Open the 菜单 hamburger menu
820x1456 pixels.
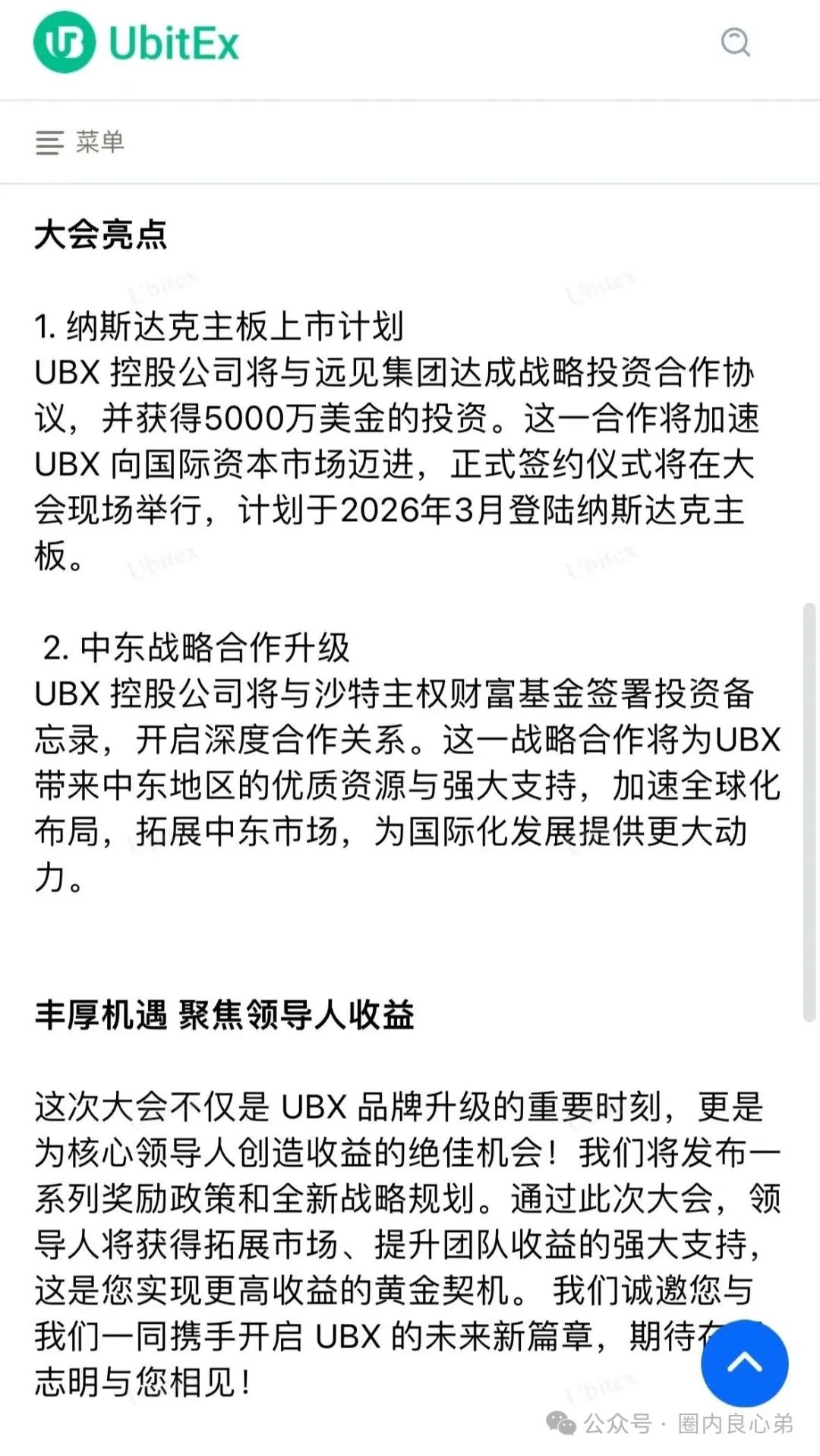pos(79,142)
